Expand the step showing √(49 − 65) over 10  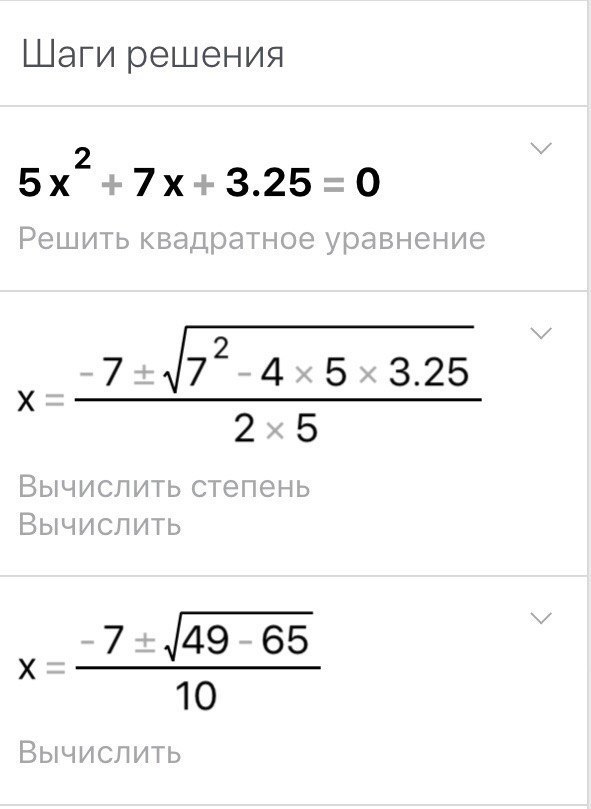point(541,618)
